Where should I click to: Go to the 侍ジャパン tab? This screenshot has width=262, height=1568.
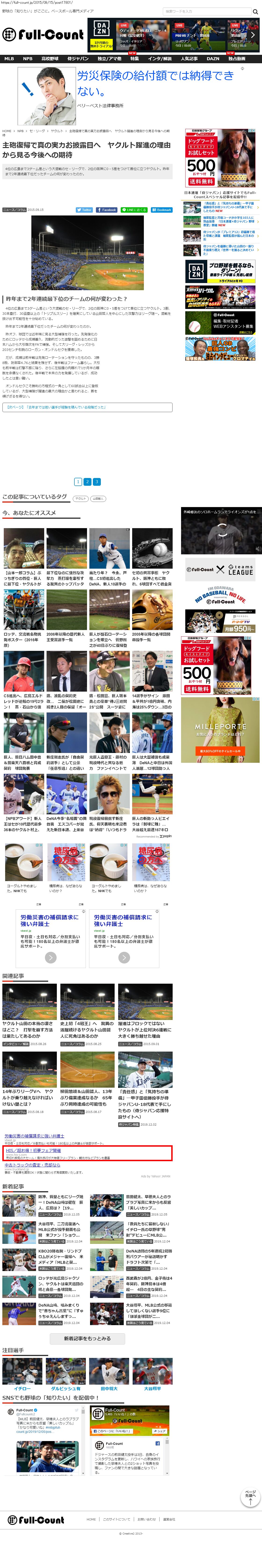coord(78,59)
